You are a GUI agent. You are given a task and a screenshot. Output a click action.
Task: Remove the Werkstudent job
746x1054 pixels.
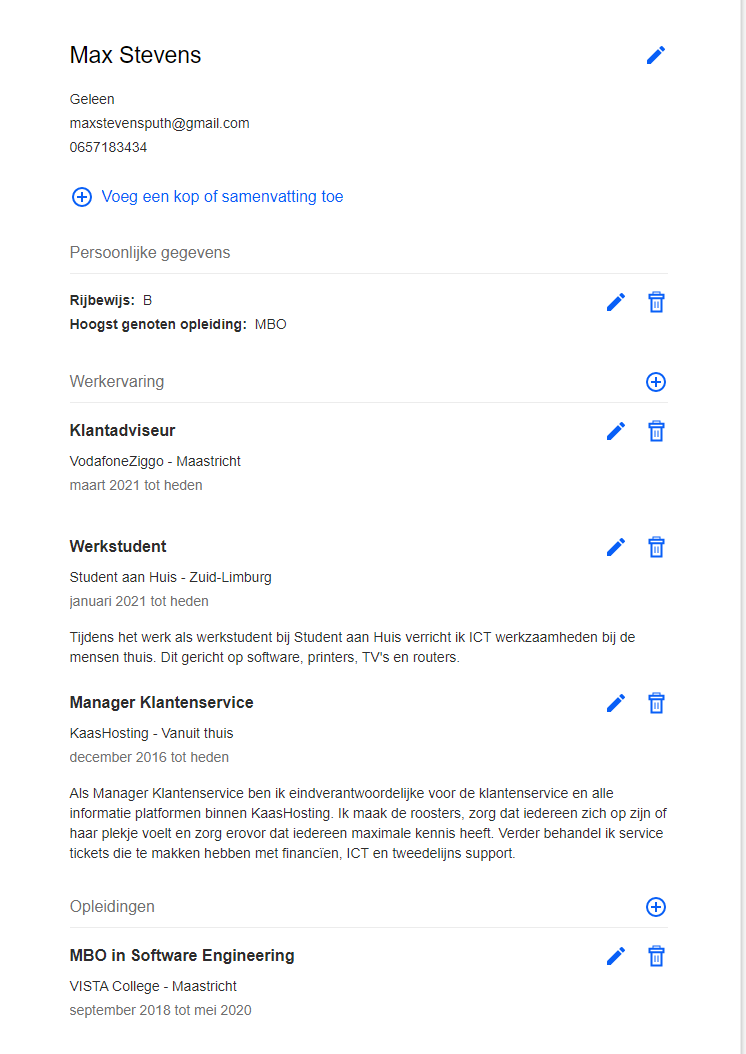[x=656, y=547]
